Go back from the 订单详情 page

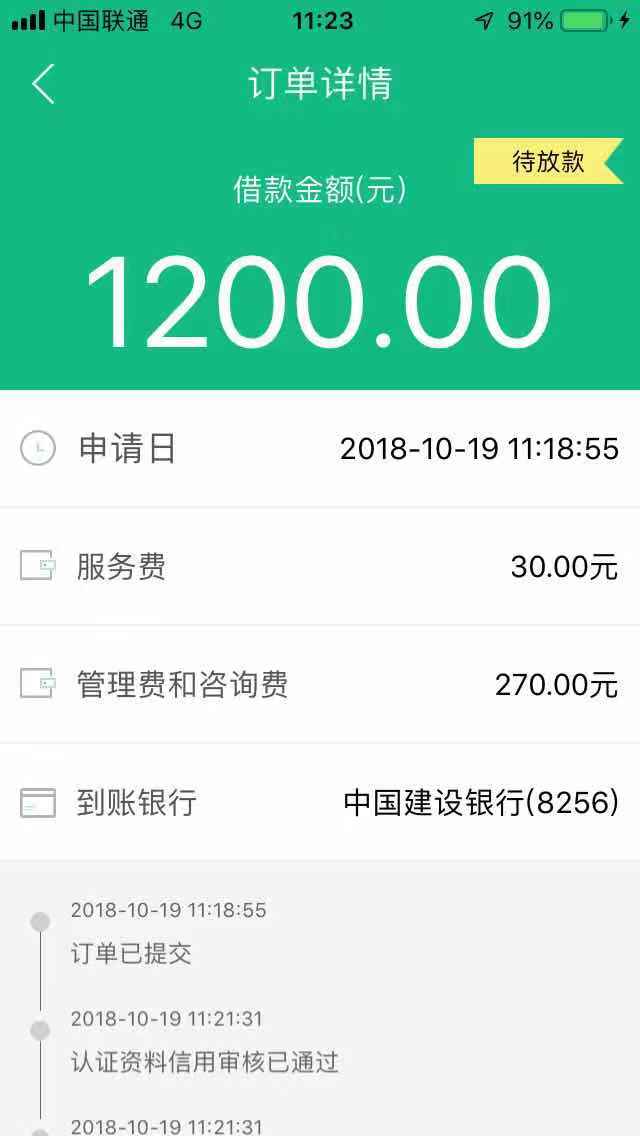(x=43, y=84)
